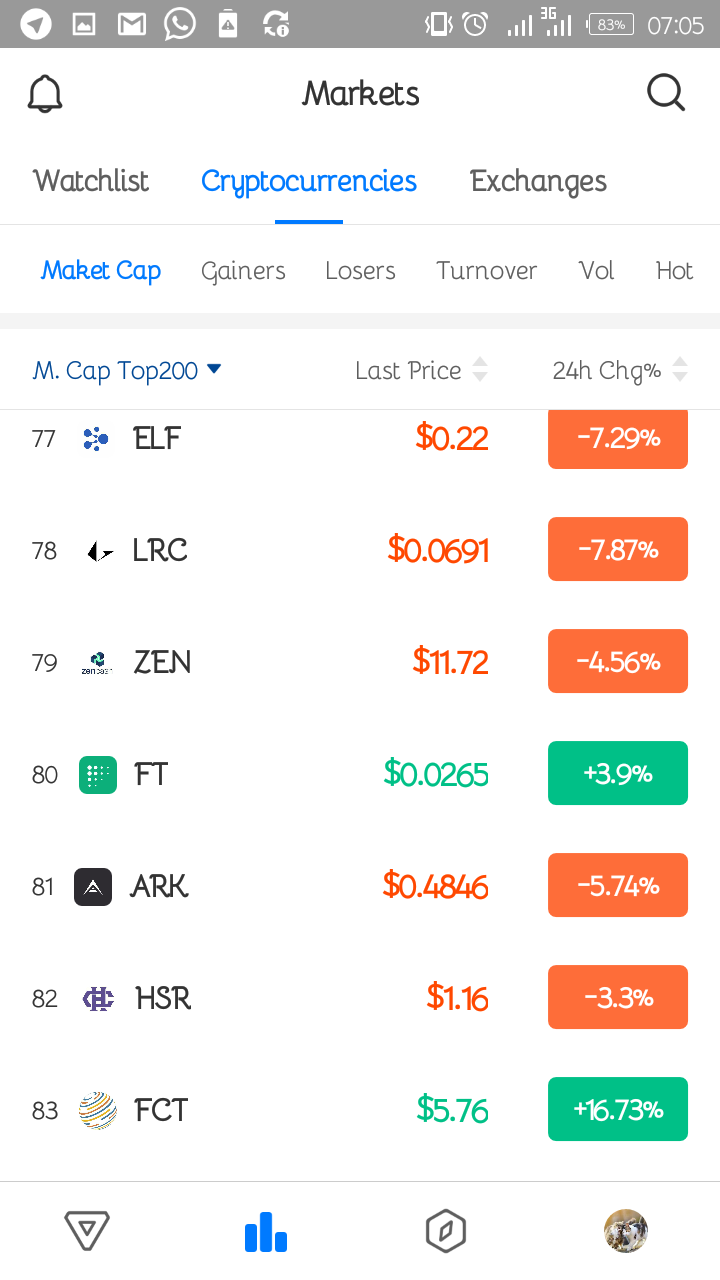
Task: Switch to the Hot list
Action: coord(674,271)
